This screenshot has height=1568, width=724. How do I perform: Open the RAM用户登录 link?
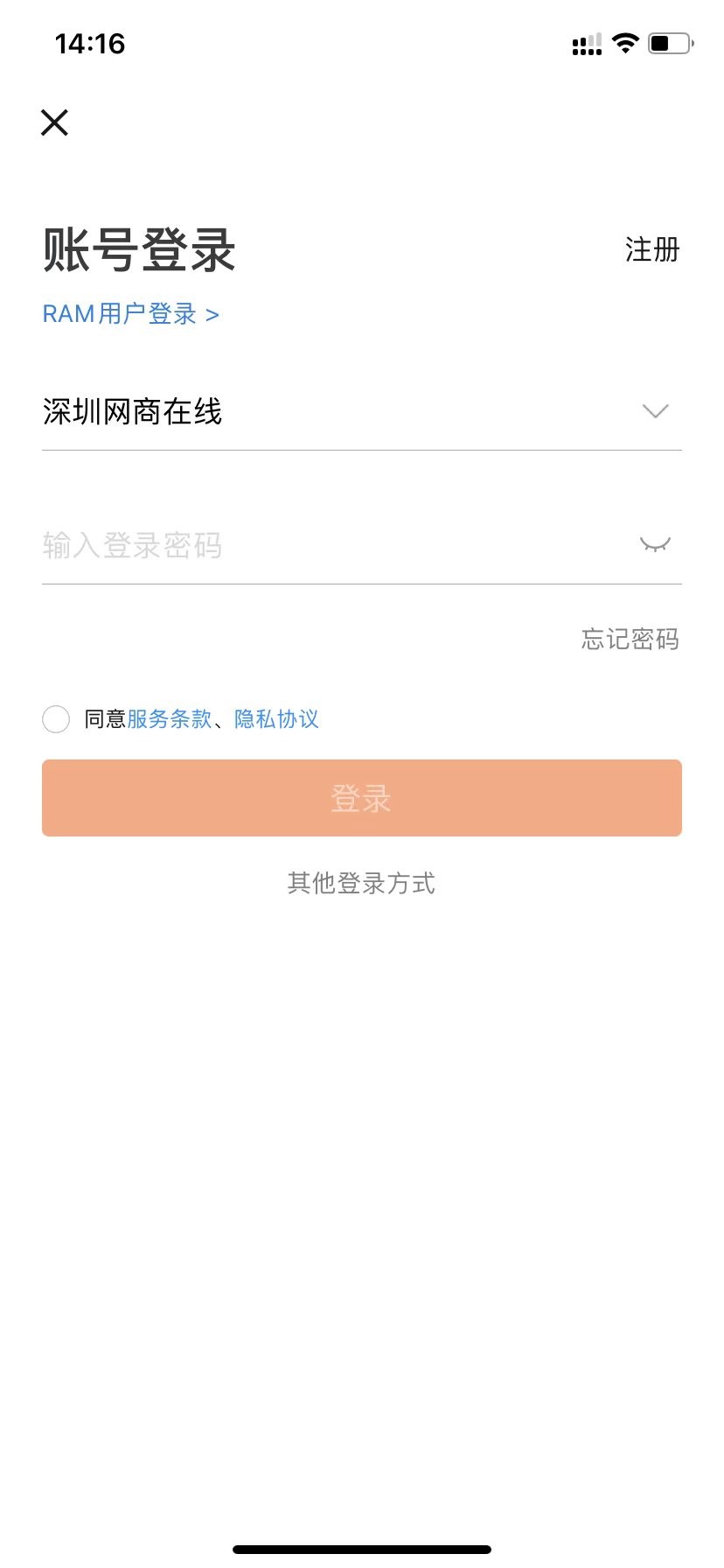(131, 314)
